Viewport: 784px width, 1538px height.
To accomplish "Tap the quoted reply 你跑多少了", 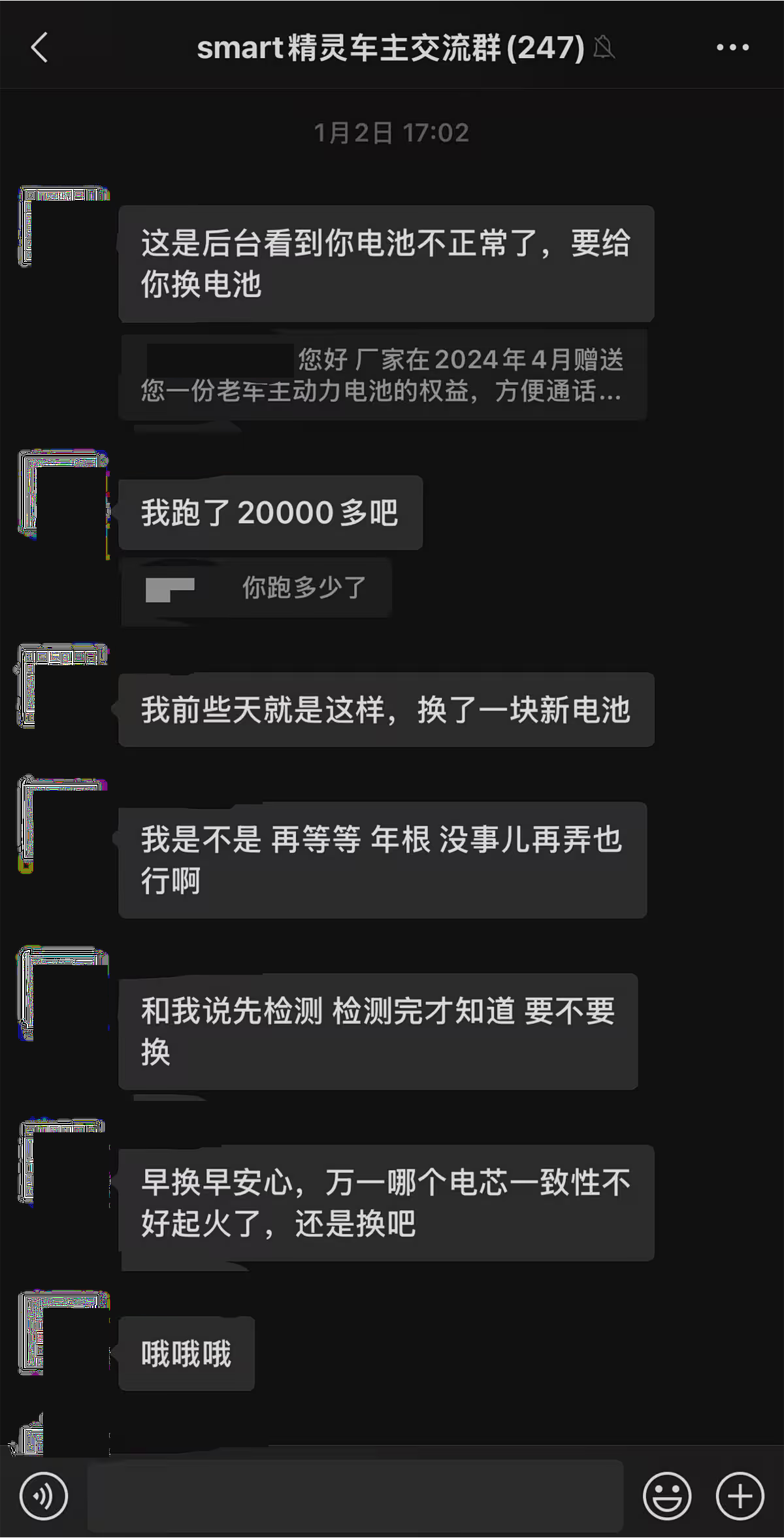I will 256,588.
